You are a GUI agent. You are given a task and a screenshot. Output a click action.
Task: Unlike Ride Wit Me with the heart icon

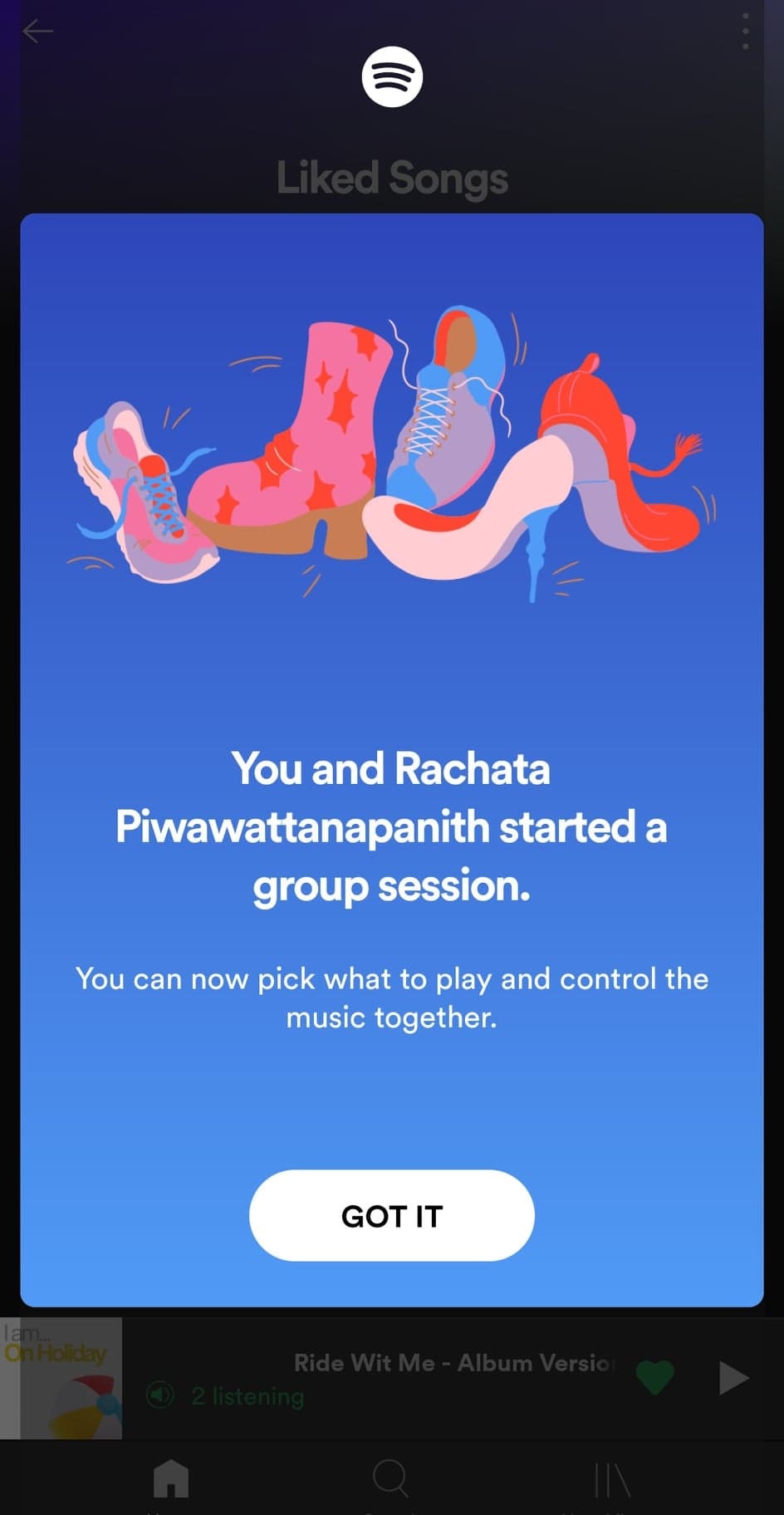[654, 1378]
